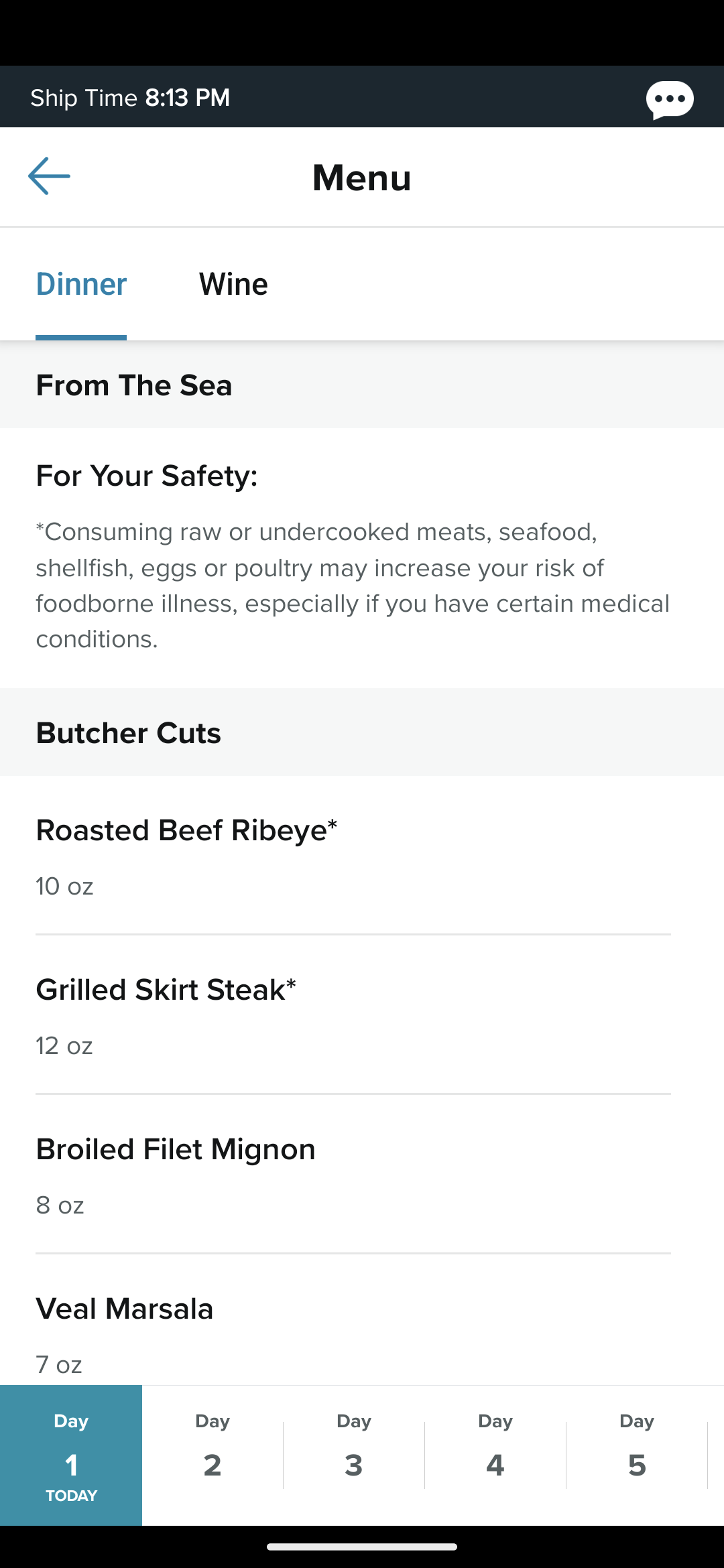Select Day 1 Today
The image size is (724, 1568).
(x=71, y=1455)
